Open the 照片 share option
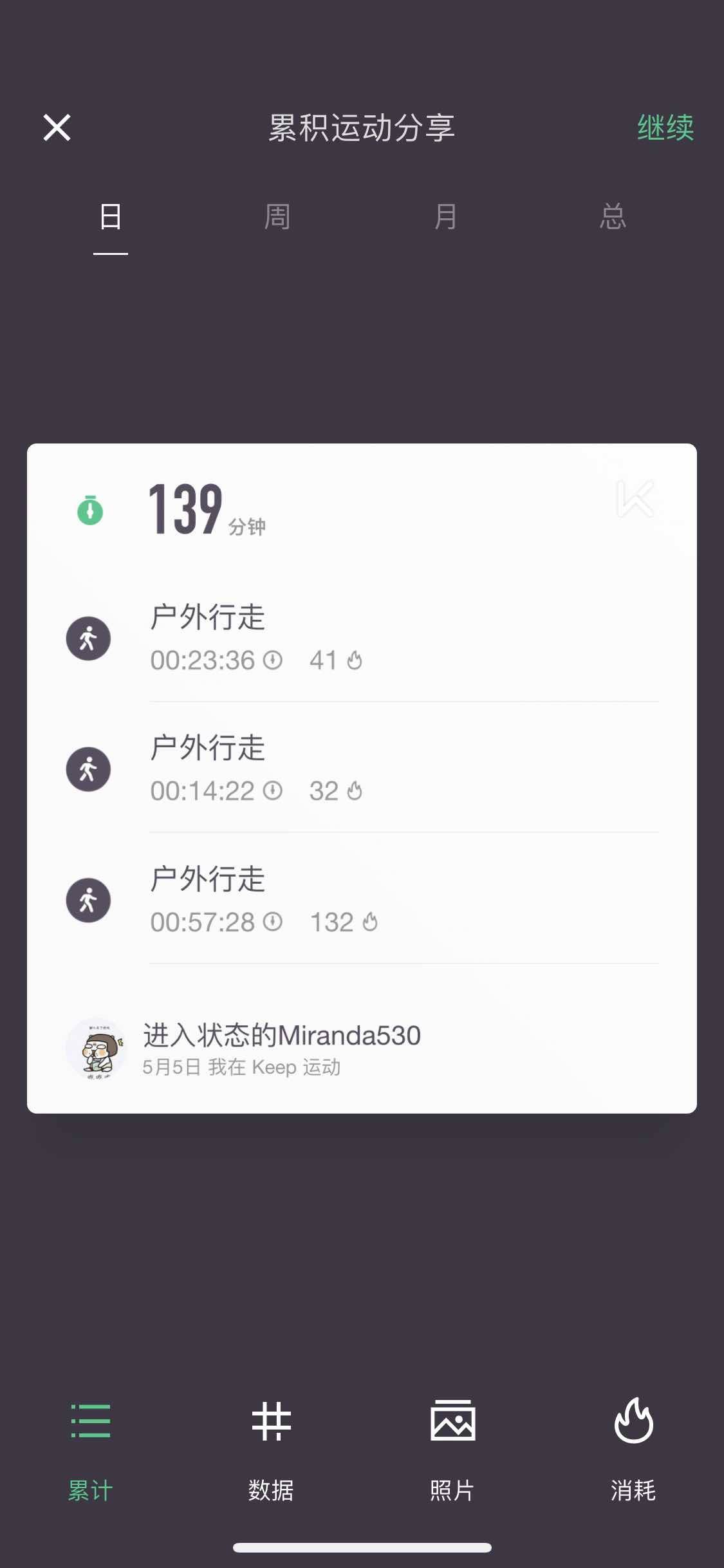This screenshot has width=724, height=1568. tap(452, 1448)
